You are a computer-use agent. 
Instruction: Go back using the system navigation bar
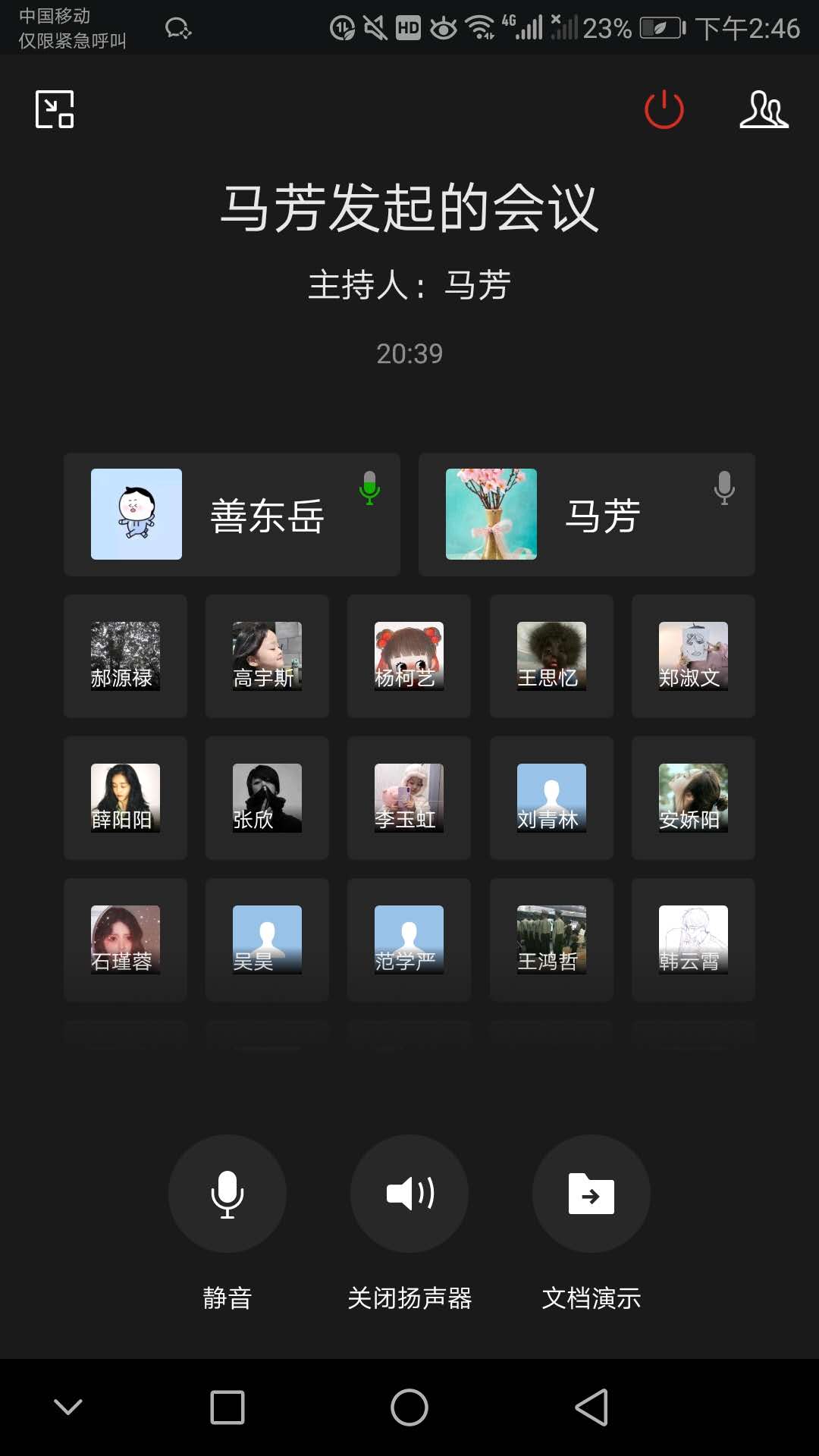click(591, 1407)
